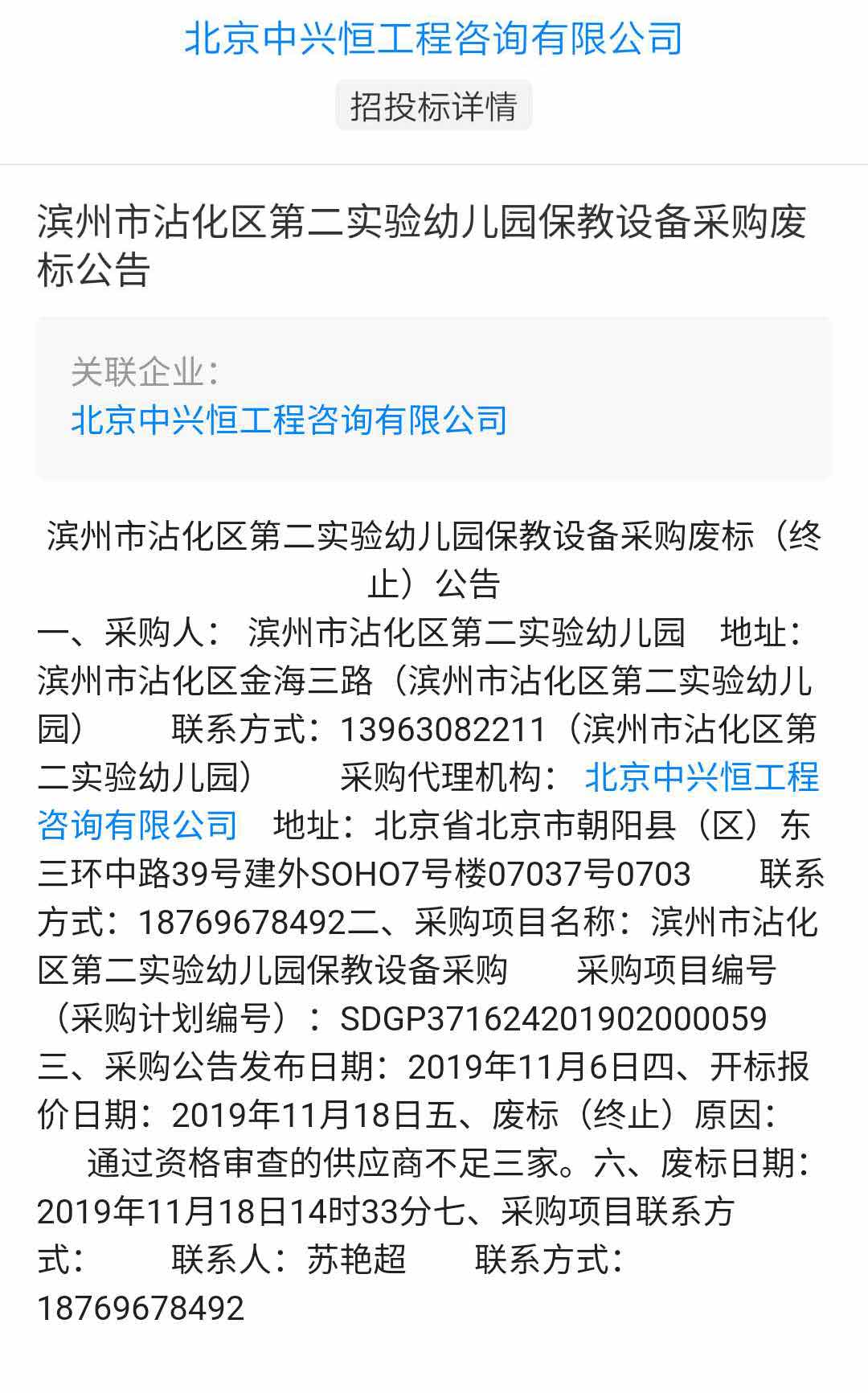Open the 采购代理机构 company link
This screenshot has height=1393, width=868.
tap(702, 777)
